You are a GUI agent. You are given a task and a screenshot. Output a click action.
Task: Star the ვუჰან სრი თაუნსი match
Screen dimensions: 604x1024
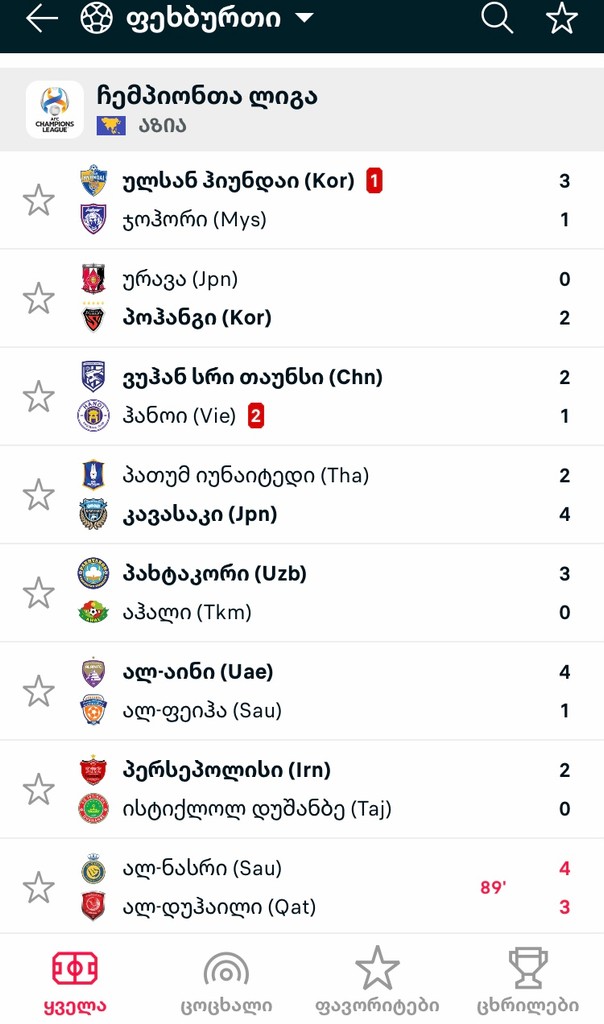pos(39,396)
